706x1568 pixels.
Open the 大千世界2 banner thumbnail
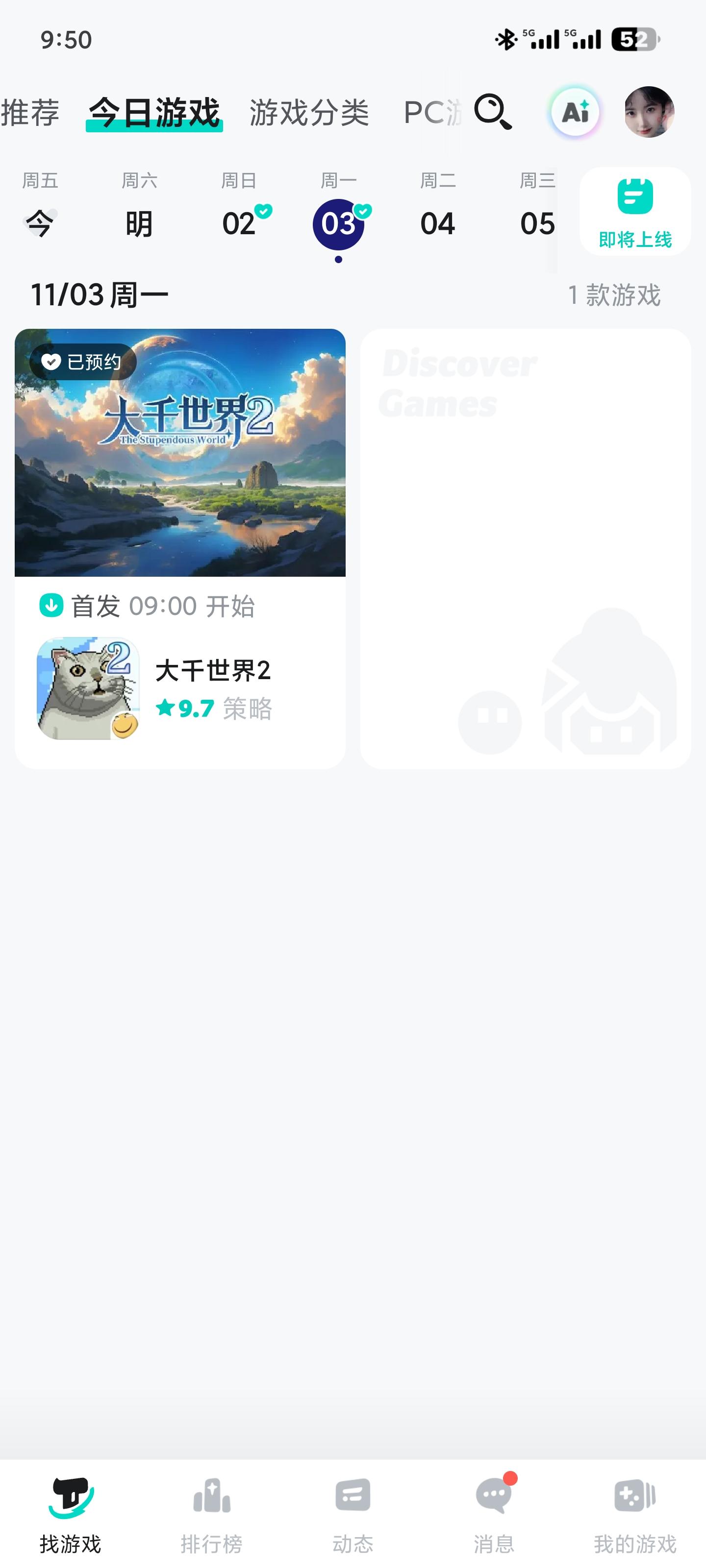[180, 453]
